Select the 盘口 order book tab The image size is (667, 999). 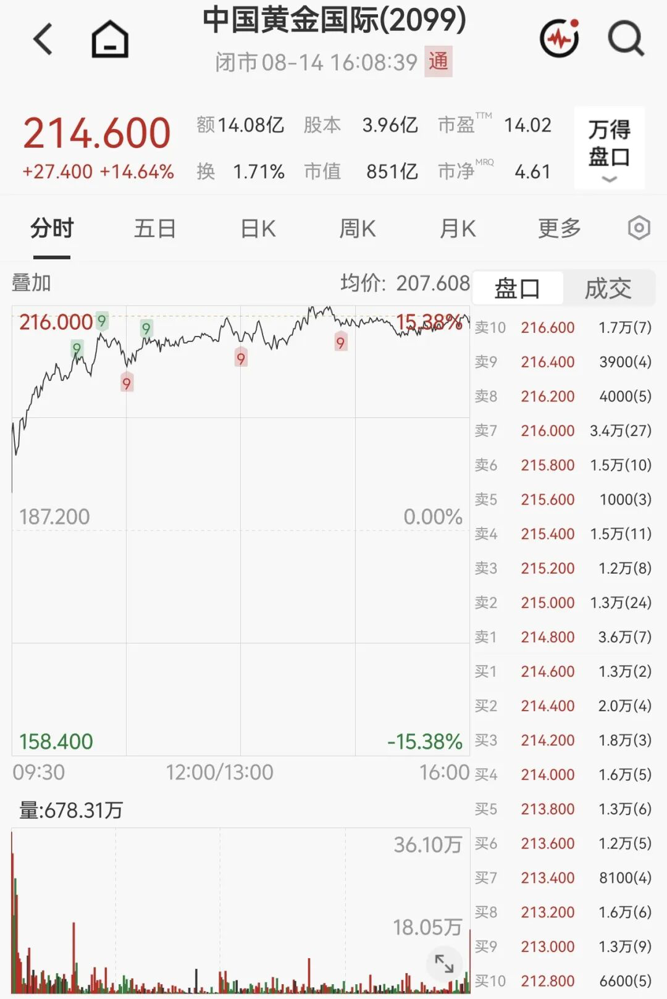pyautogui.click(x=517, y=289)
